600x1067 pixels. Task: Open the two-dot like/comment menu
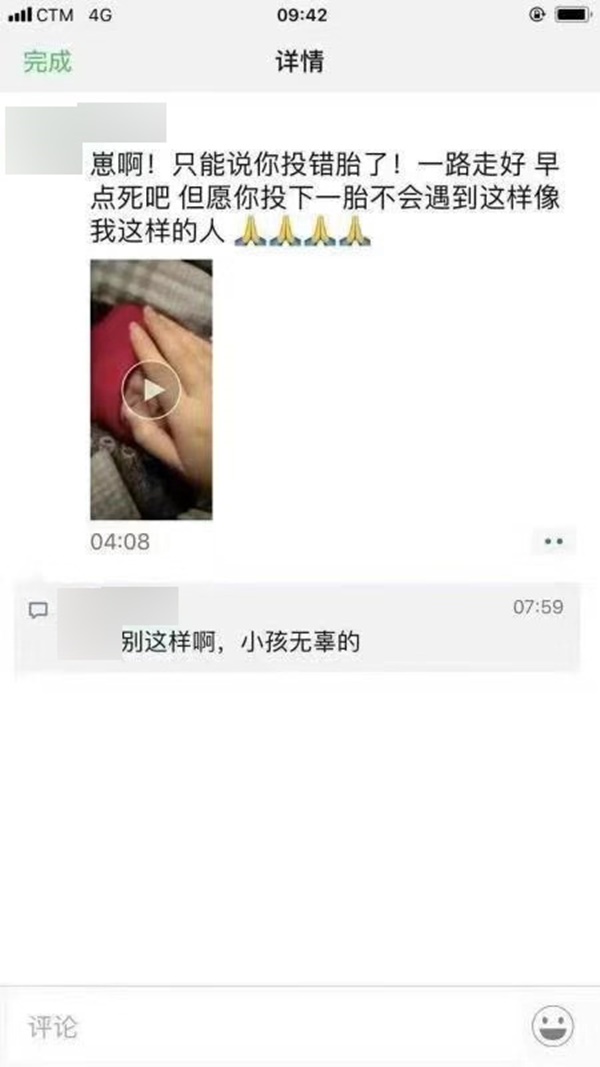coord(553,542)
